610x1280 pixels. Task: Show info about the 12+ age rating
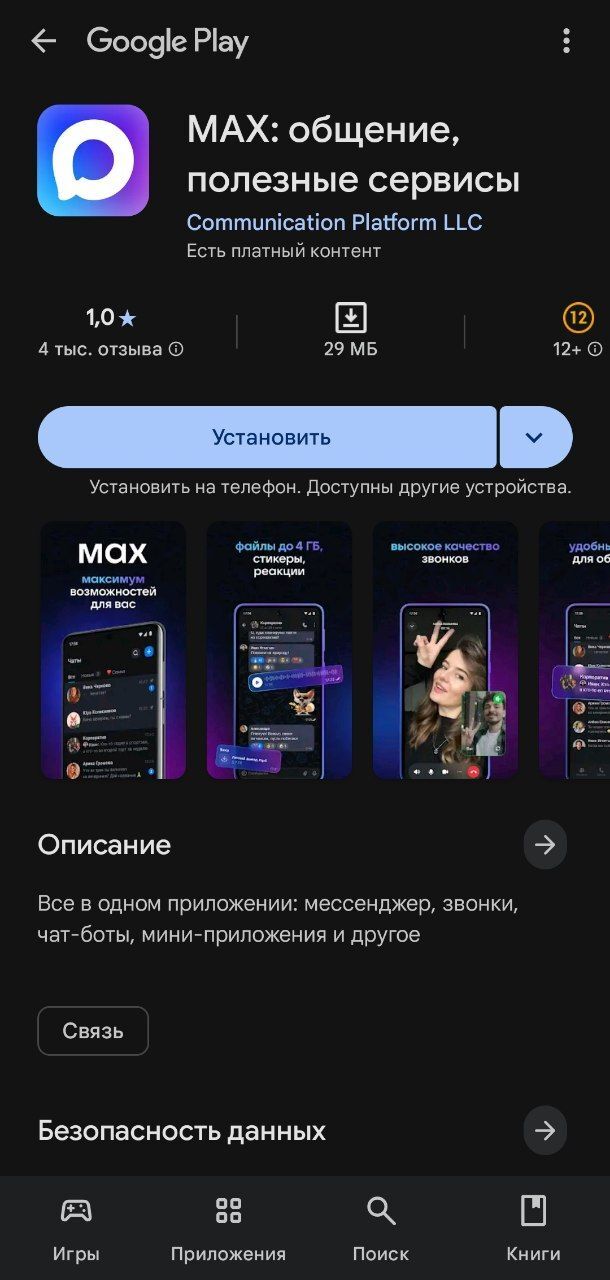coord(595,349)
